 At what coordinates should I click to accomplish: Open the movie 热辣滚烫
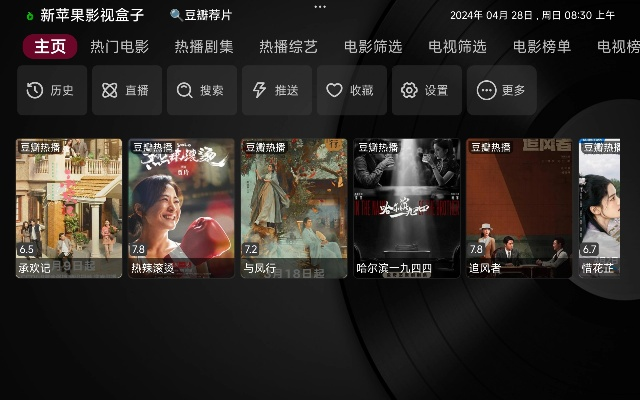(181, 207)
